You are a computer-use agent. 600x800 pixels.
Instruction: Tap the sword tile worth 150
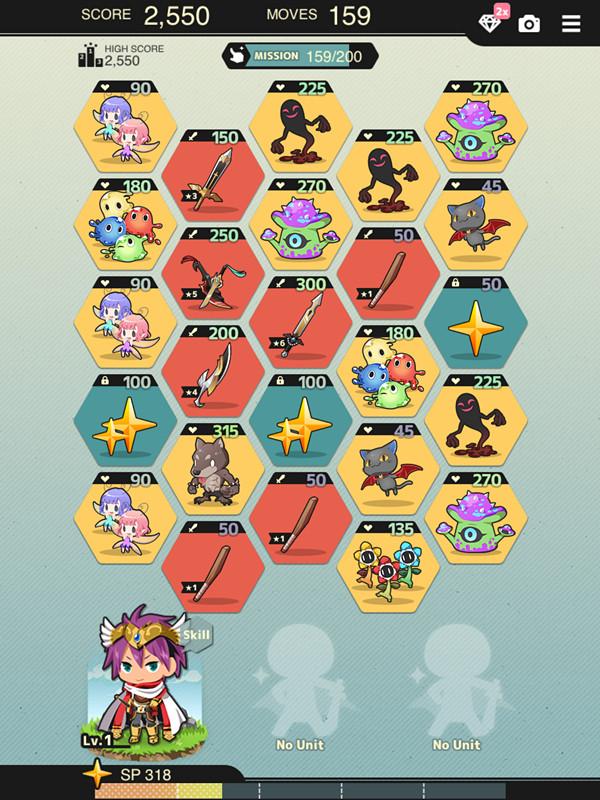pos(212,180)
